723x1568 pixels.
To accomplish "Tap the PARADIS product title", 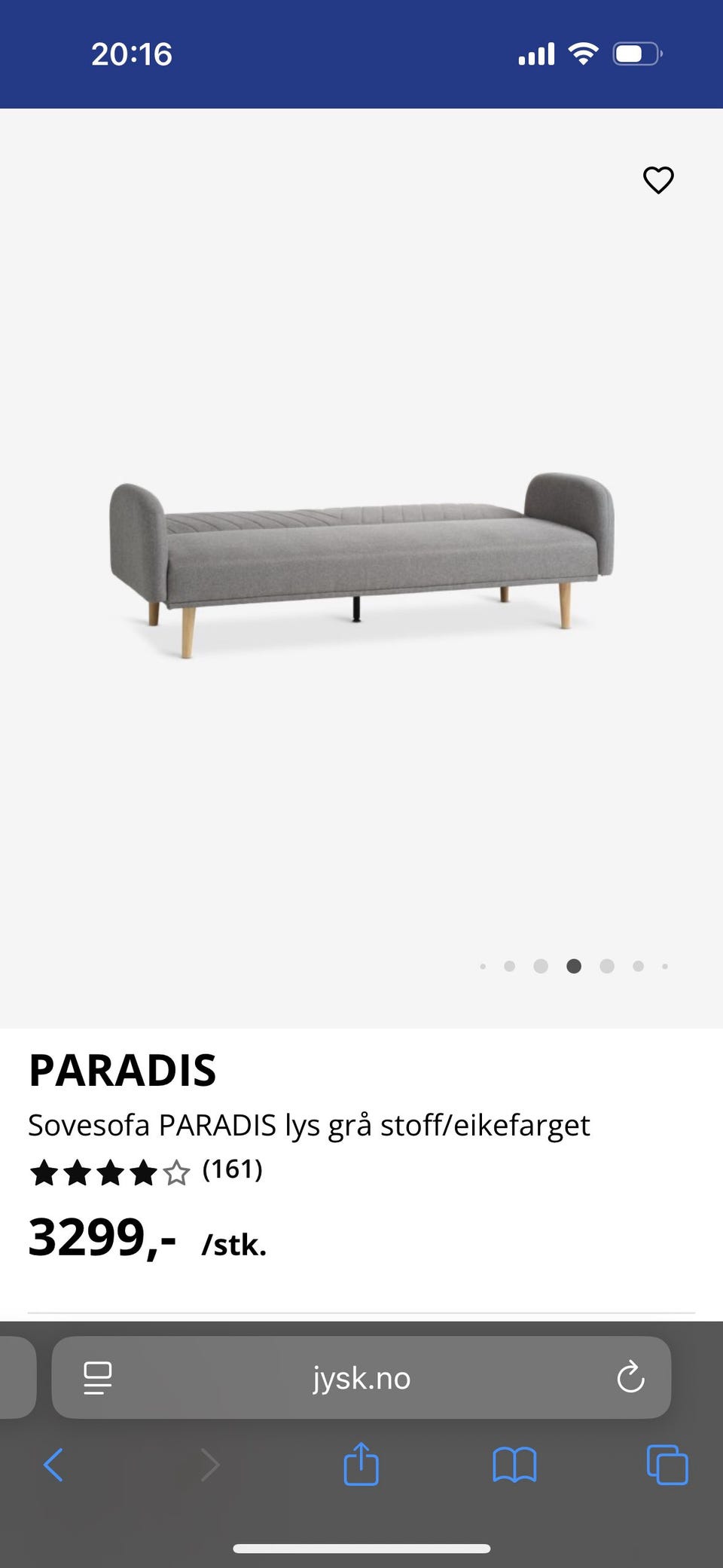I will click(123, 1068).
